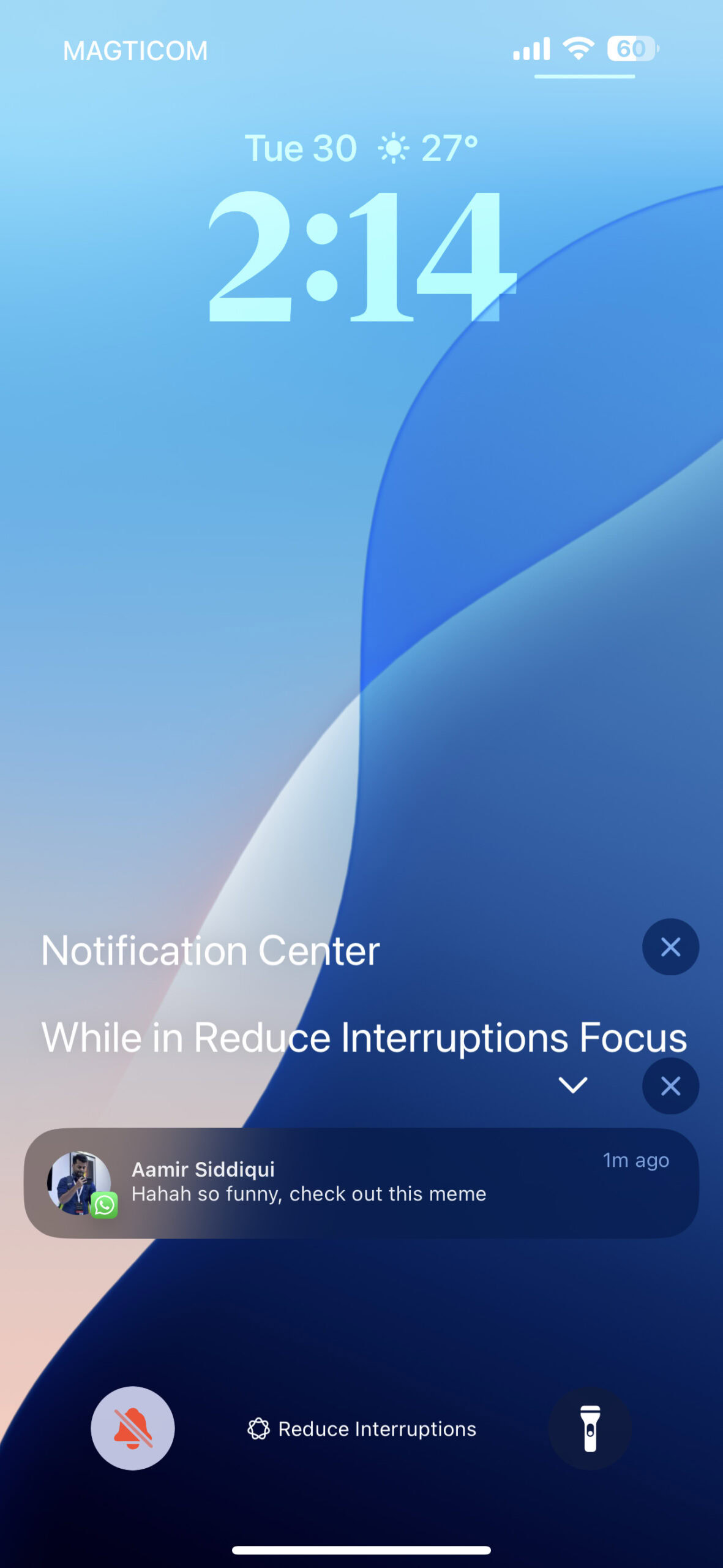The image size is (723, 1568).
Task: Toggle the silent mode bell button
Action: (132, 1428)
